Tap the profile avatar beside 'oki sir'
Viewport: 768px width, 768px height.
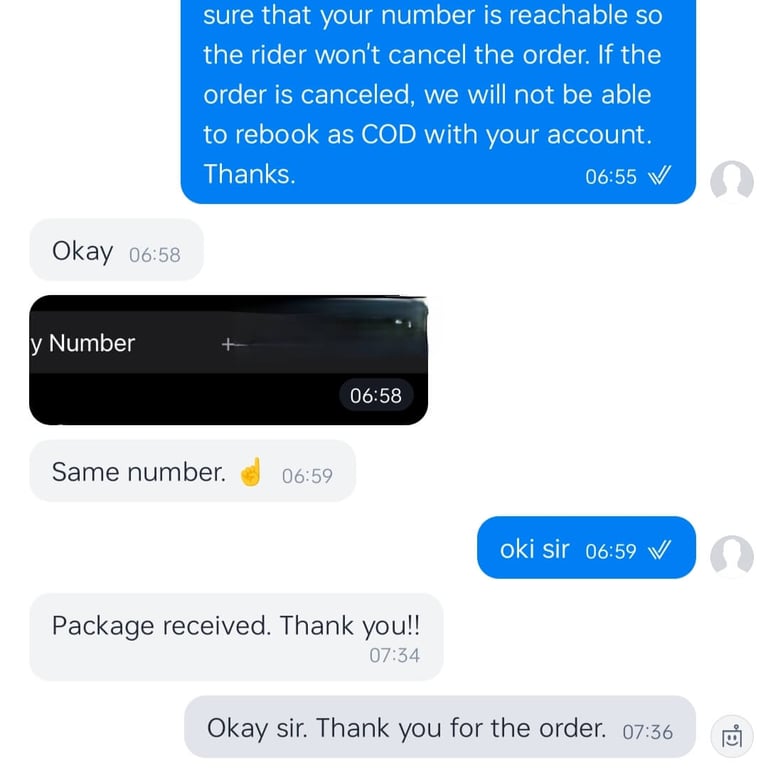(x=732, y=556)
